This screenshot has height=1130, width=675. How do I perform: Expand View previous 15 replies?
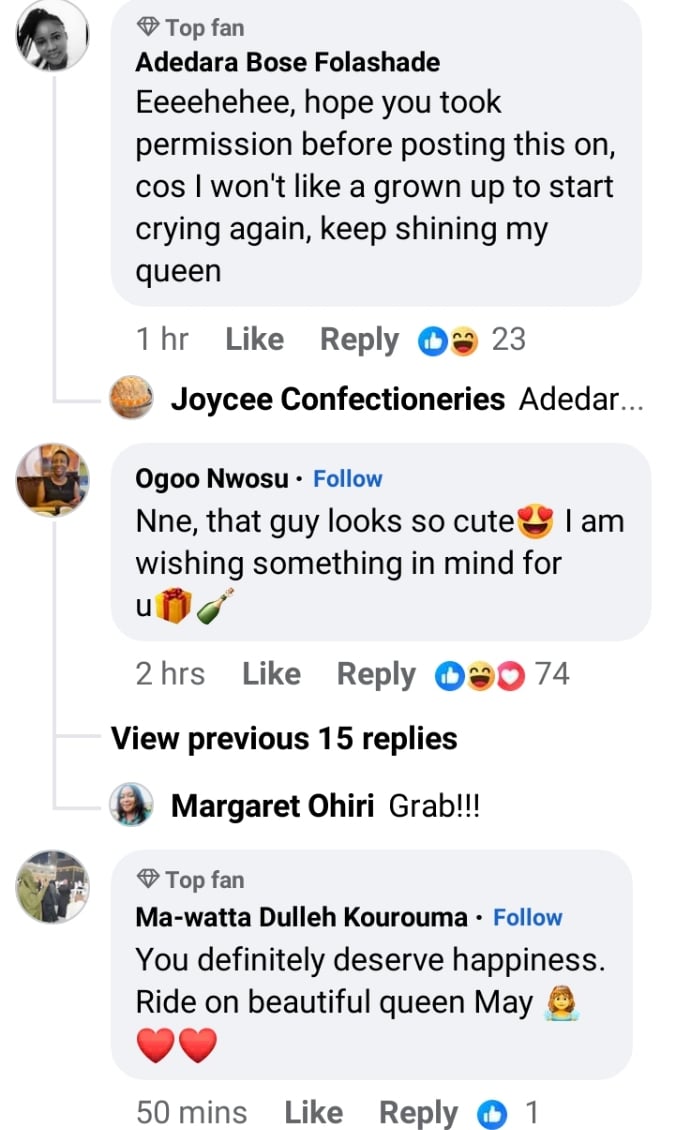284,739
